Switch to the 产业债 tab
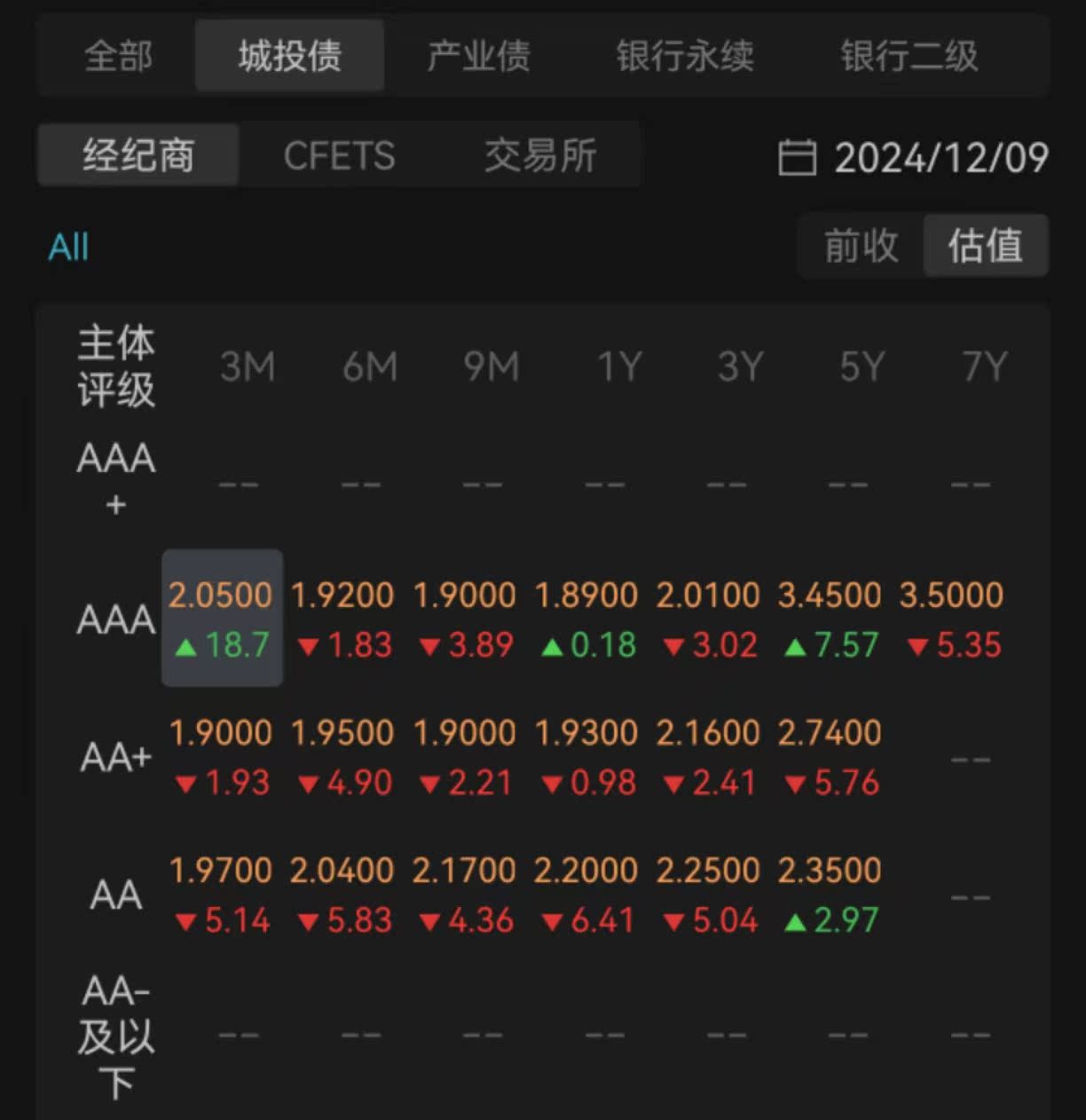 pyautogui.click(x=479, y=55)
